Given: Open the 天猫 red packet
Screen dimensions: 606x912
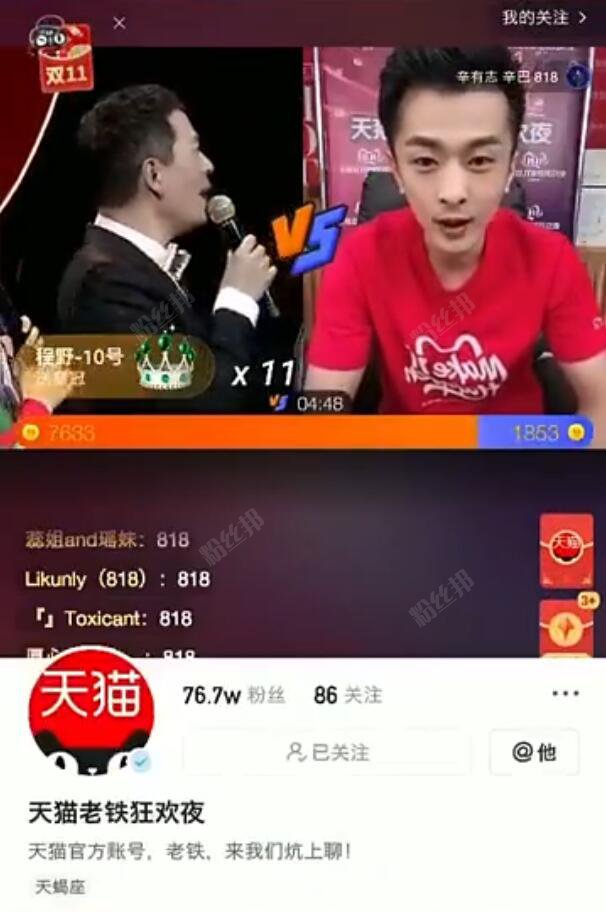Looking at the screenshot, I should pyautogui.click(x=566, y=549).
